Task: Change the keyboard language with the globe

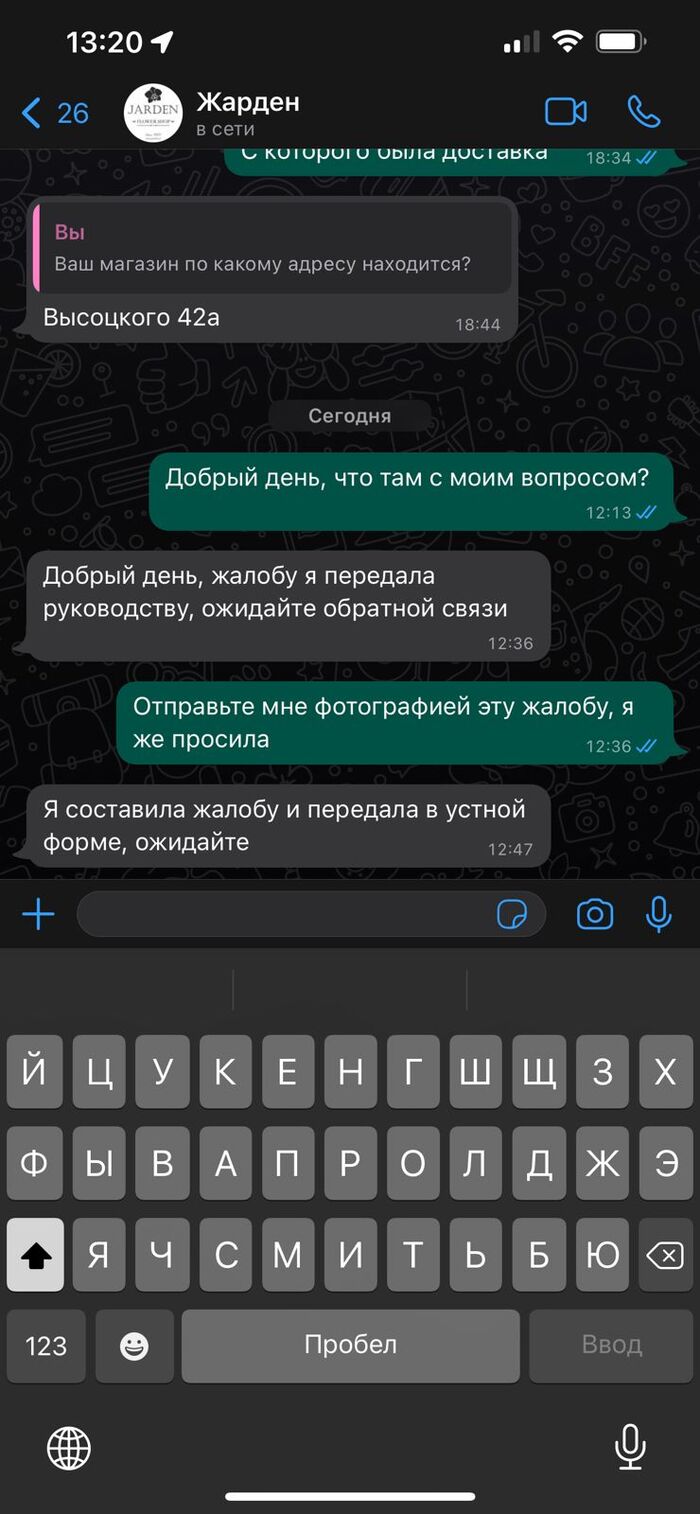Action: click(x=69, y=1447)
